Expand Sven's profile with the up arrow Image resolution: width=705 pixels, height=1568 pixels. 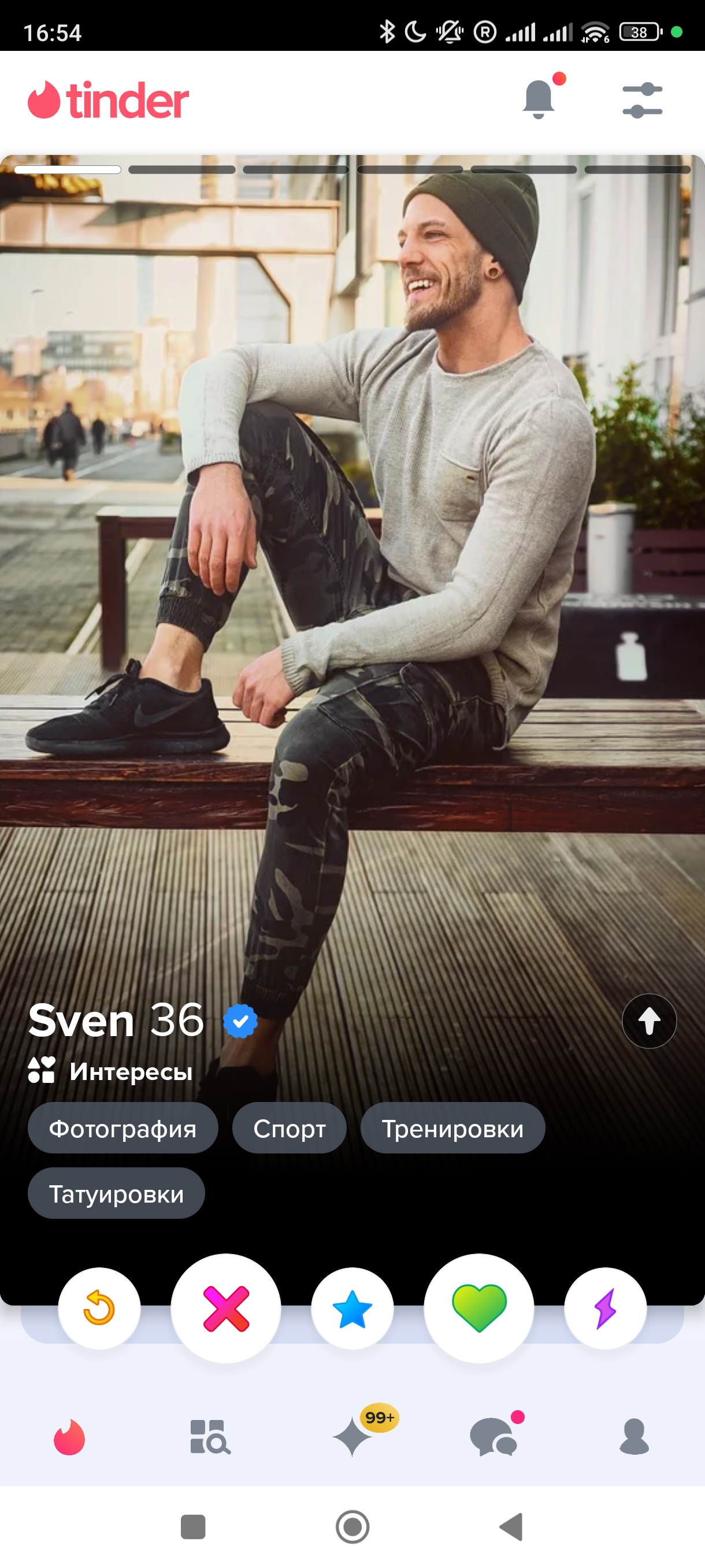point(649,1021)
